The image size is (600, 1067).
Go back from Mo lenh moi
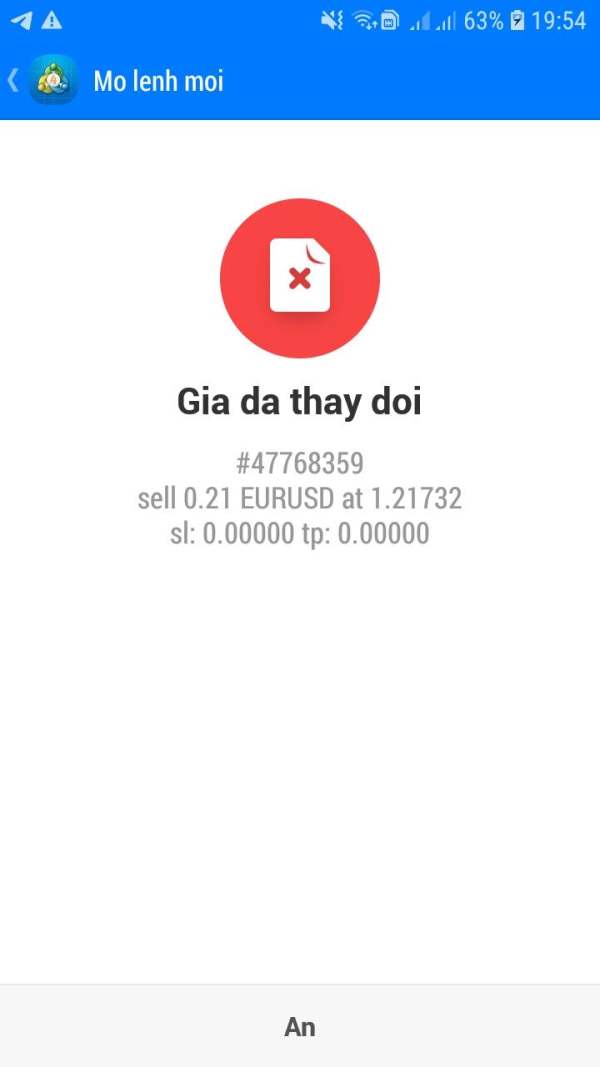13,81
